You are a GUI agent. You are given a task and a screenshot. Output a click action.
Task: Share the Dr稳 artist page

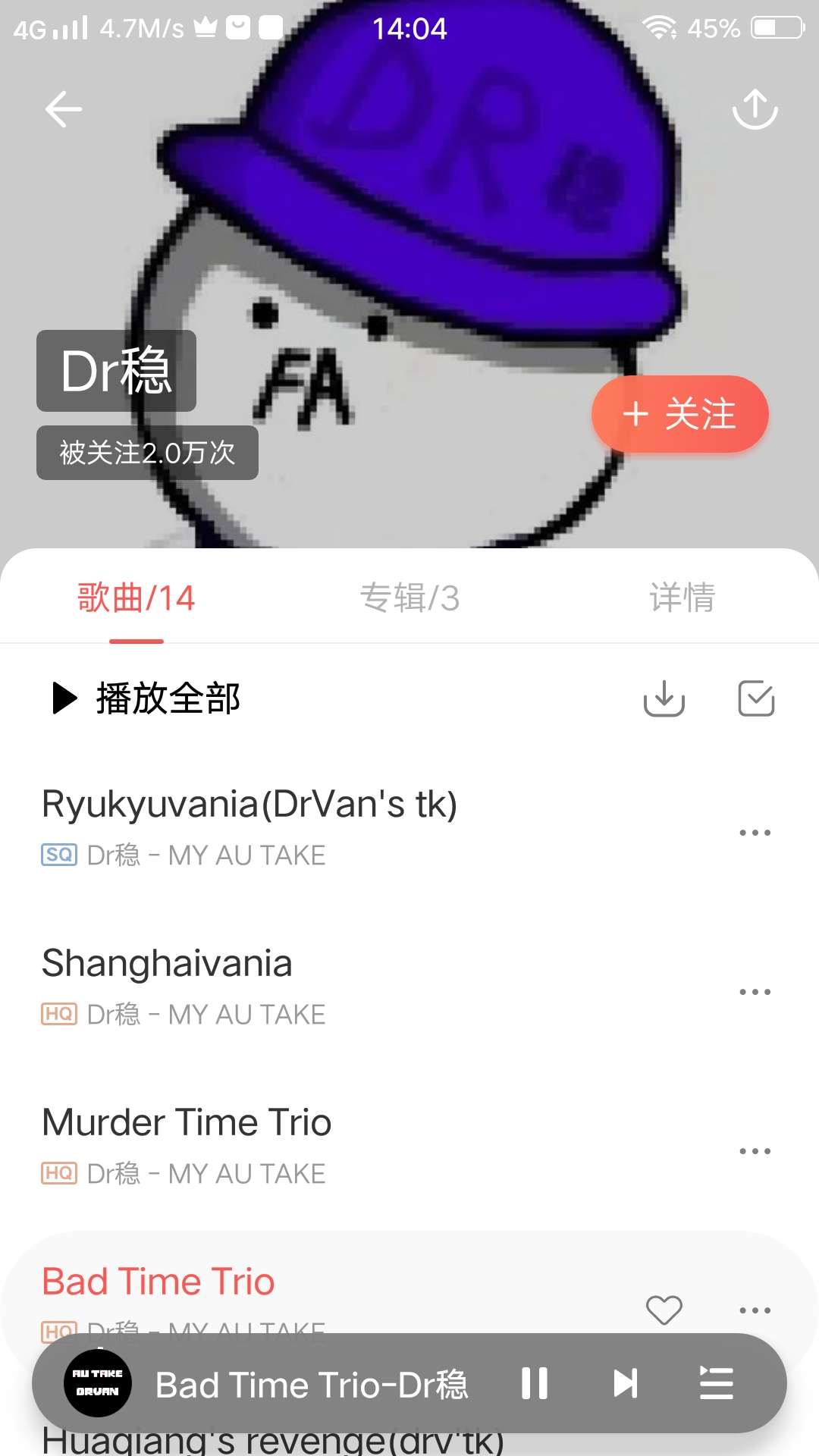pos(755,109)
